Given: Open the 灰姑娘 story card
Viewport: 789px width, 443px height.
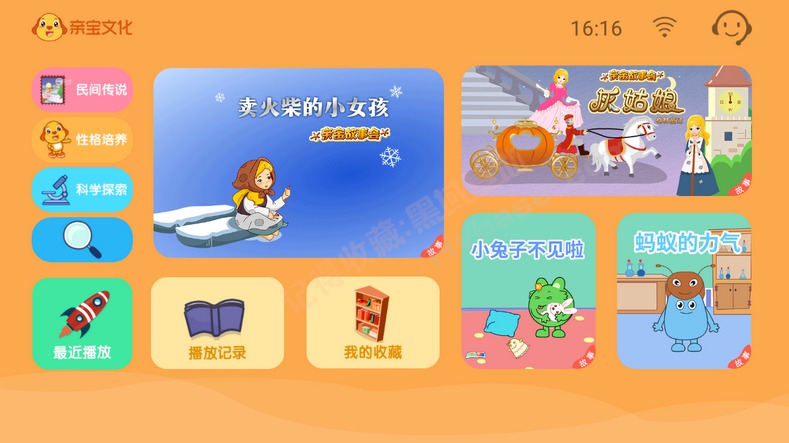Looking at the screenshot, I should pos(606,130).
